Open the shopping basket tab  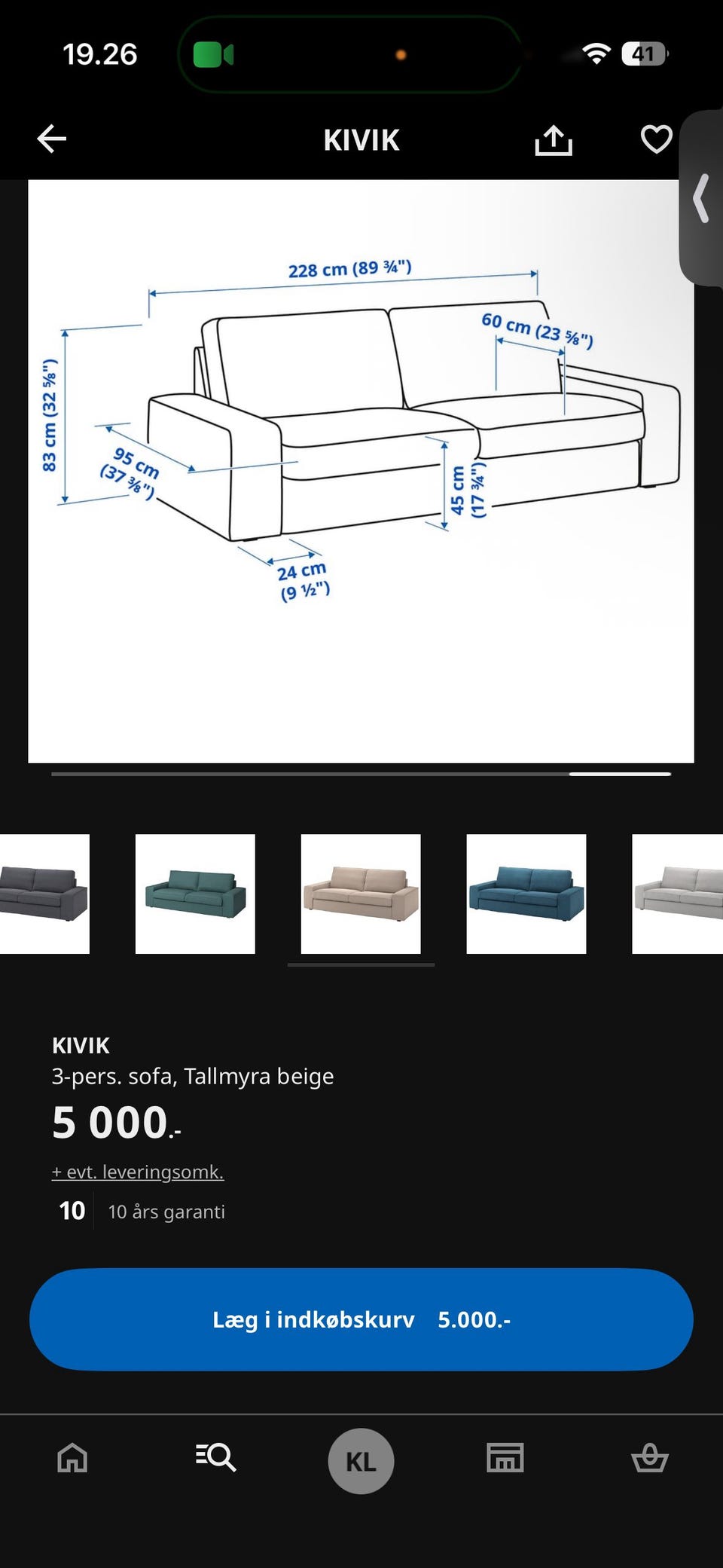(649, 1457)
